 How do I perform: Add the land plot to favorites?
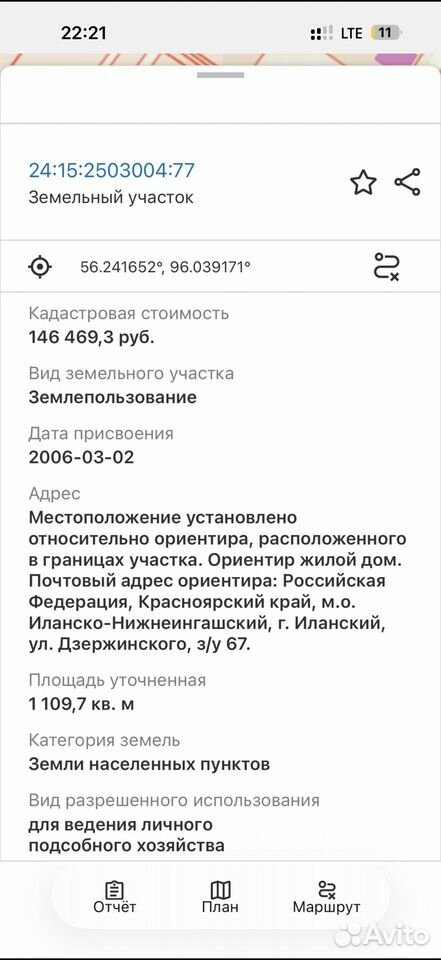[x=363, y=182]
